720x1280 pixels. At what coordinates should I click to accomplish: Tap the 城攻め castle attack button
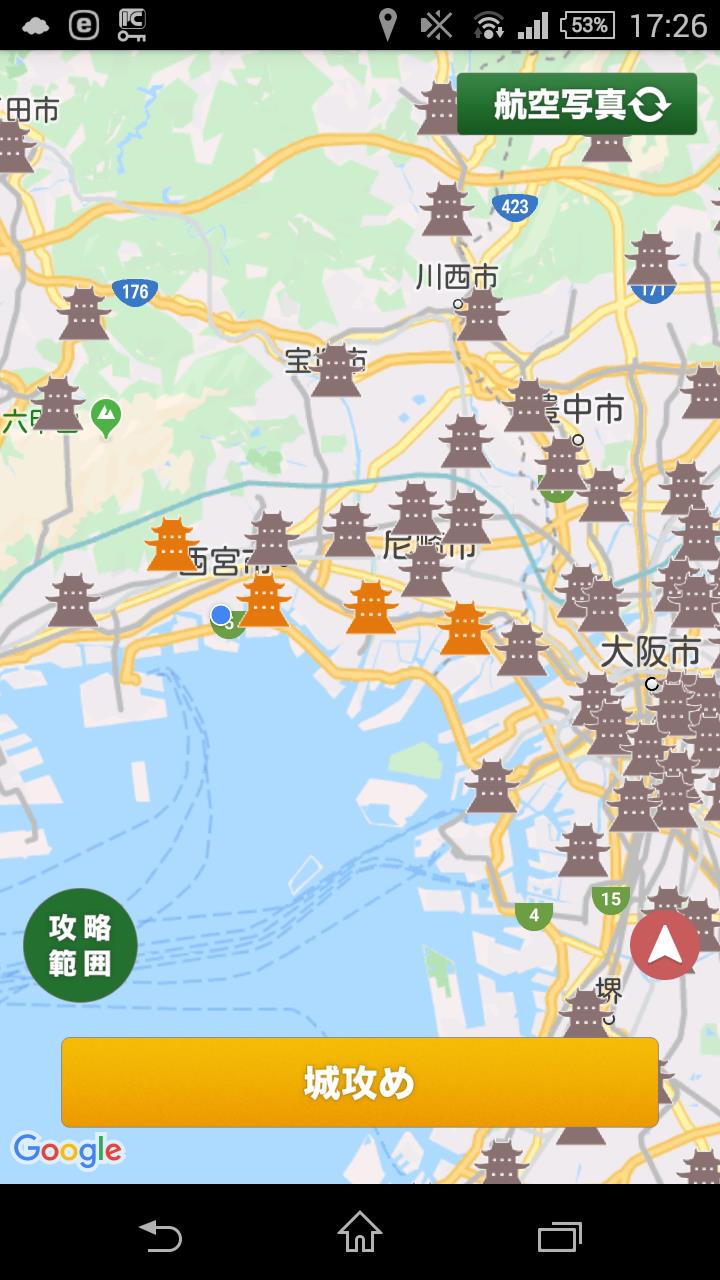click(x=360, y=1082)
